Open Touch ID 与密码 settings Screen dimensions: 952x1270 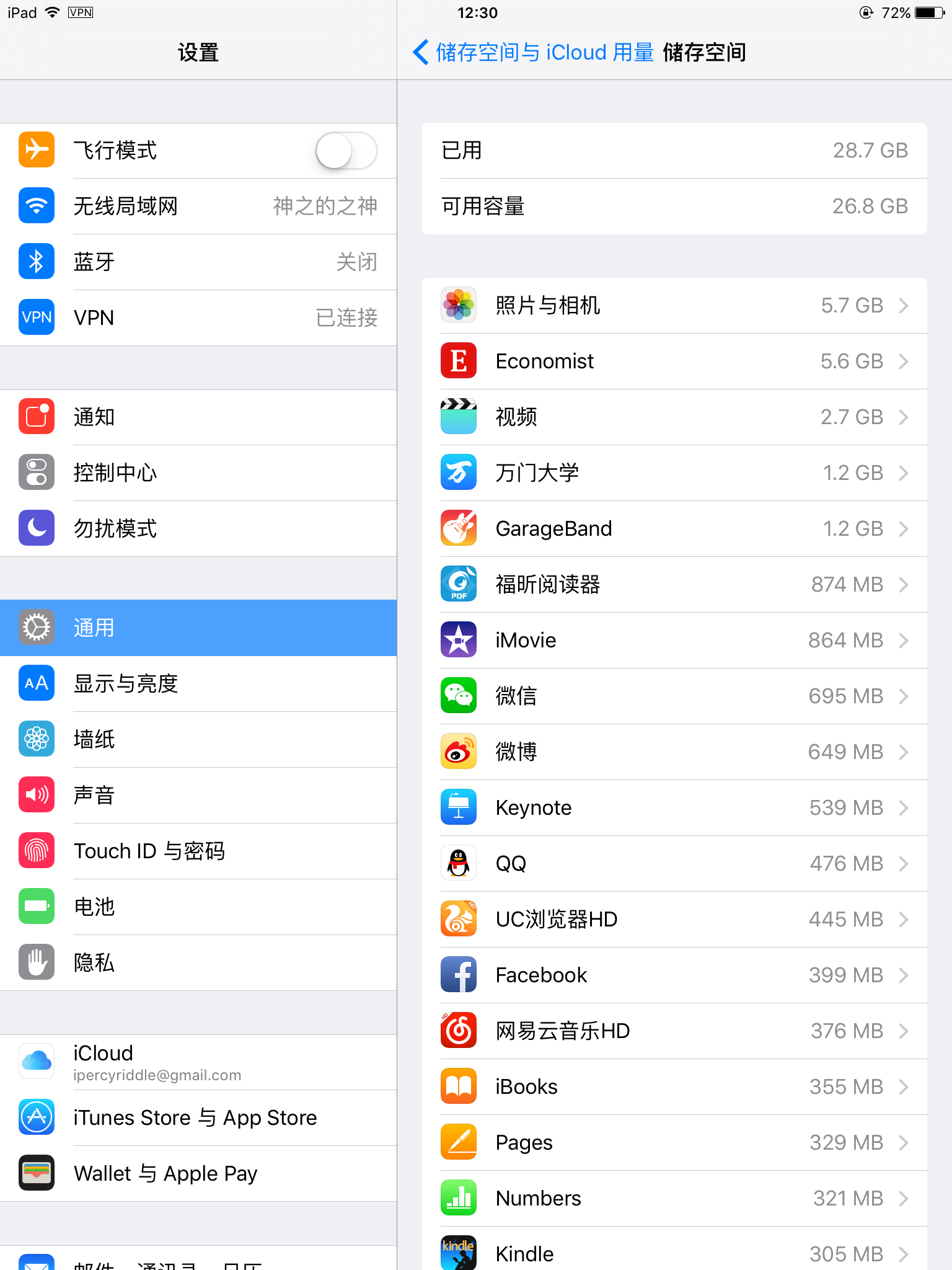tap(198, 851)
